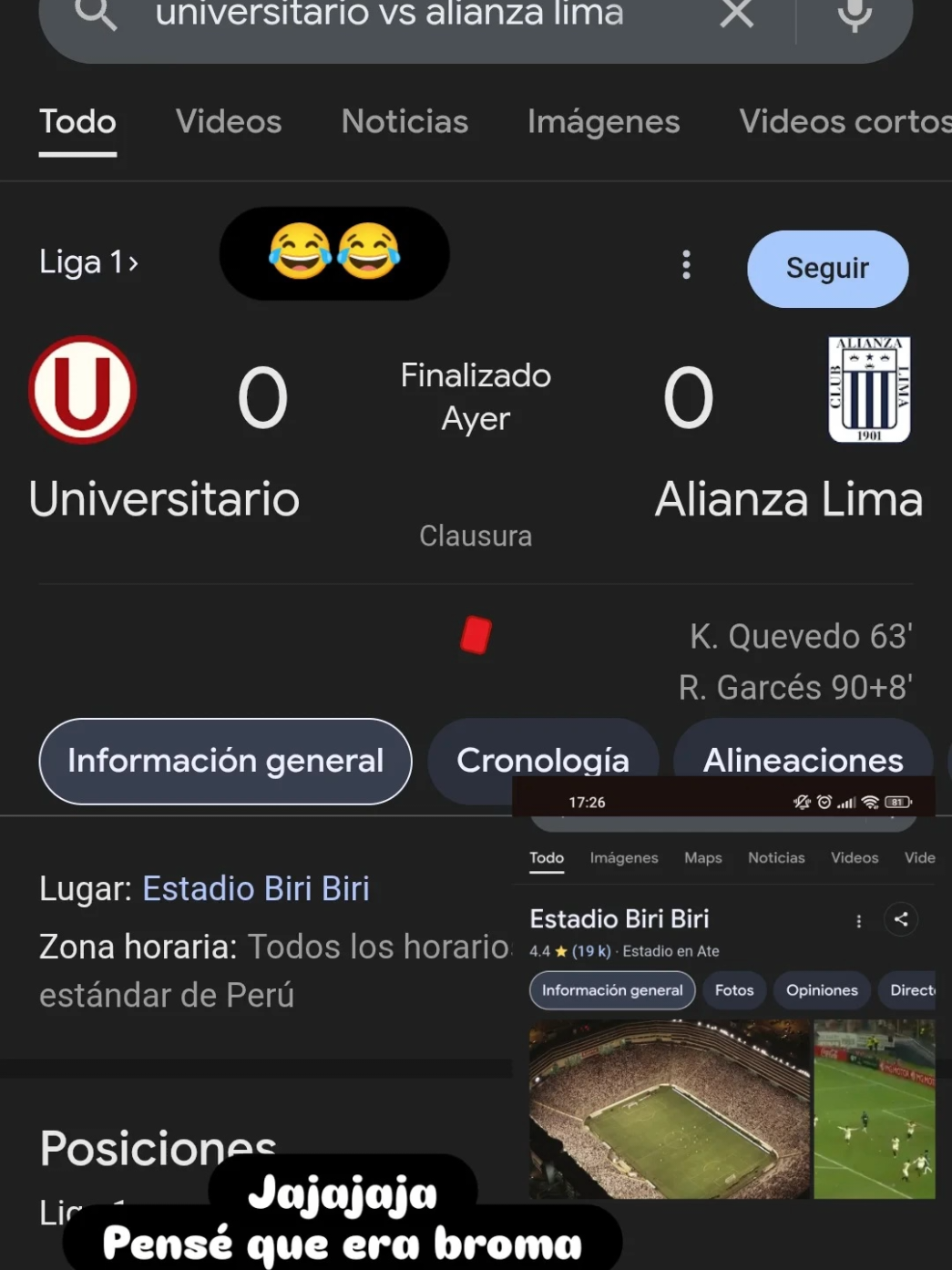Viewport: 952px width, 1270px height.
Task: Activate the Fotos filter chip
Action: [734, 990]
